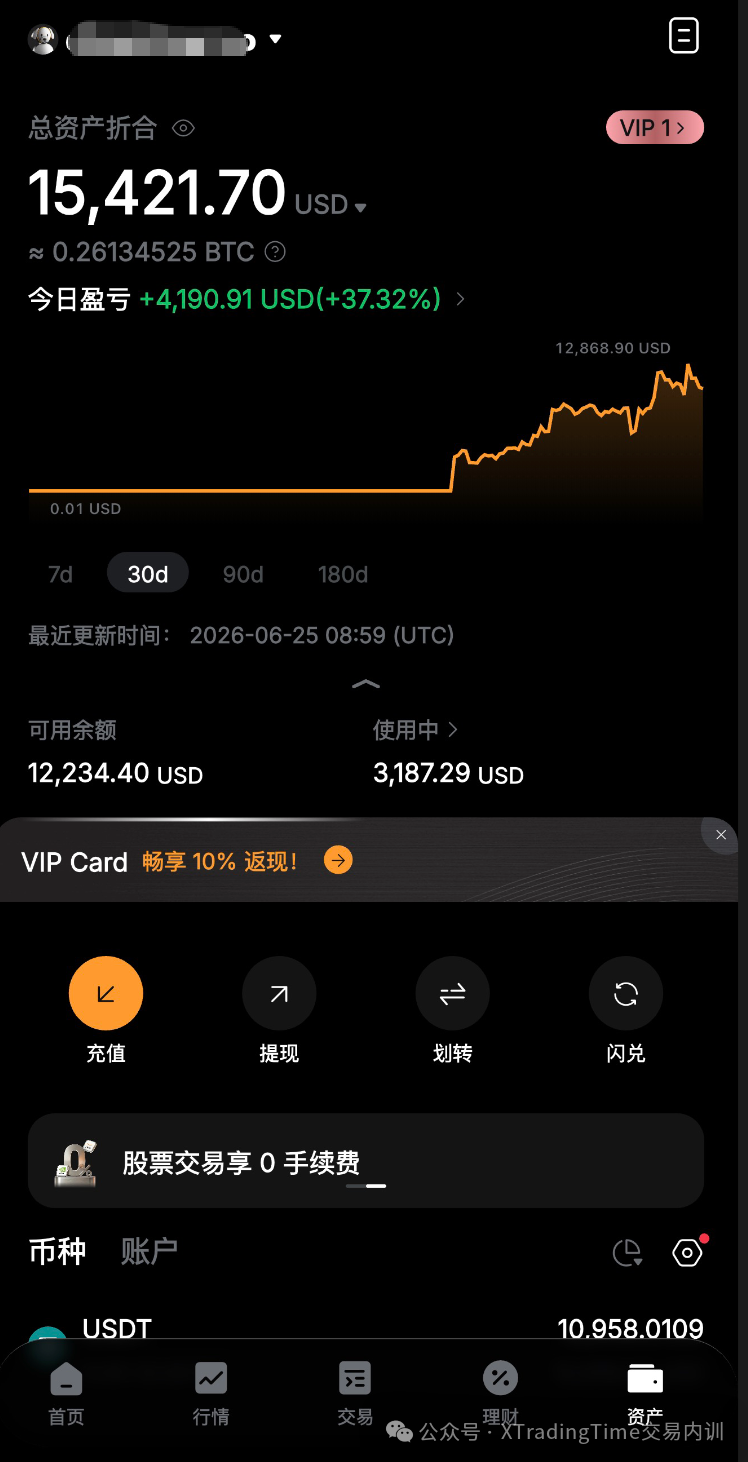Collapse the asset chart section
Image resolution: width=748 pixels, height=1462 pixels.
point(366,684)
